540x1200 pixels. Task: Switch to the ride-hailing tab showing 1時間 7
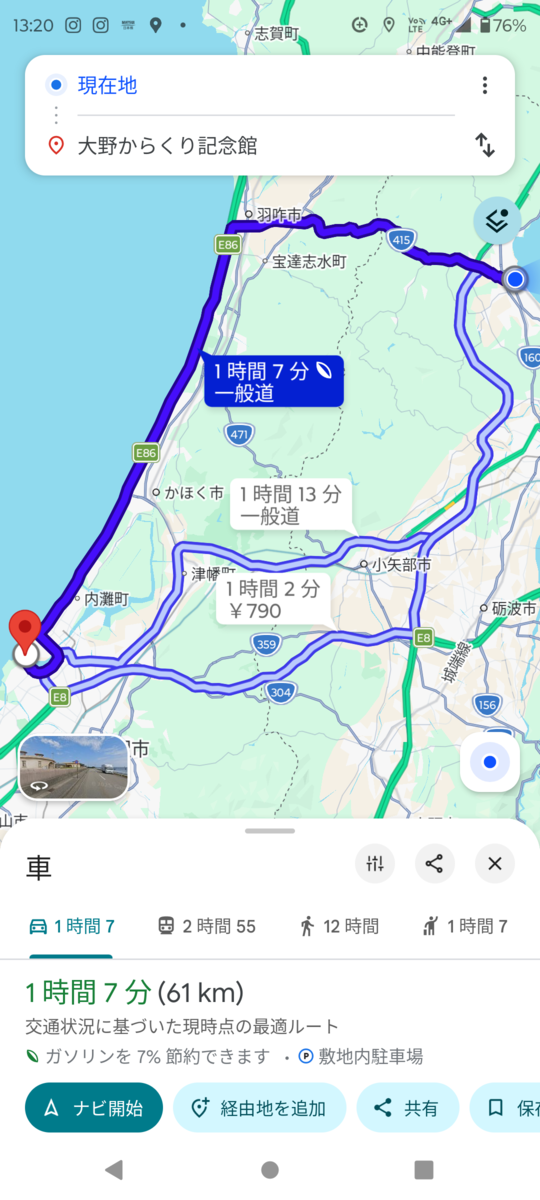point(464,926)
